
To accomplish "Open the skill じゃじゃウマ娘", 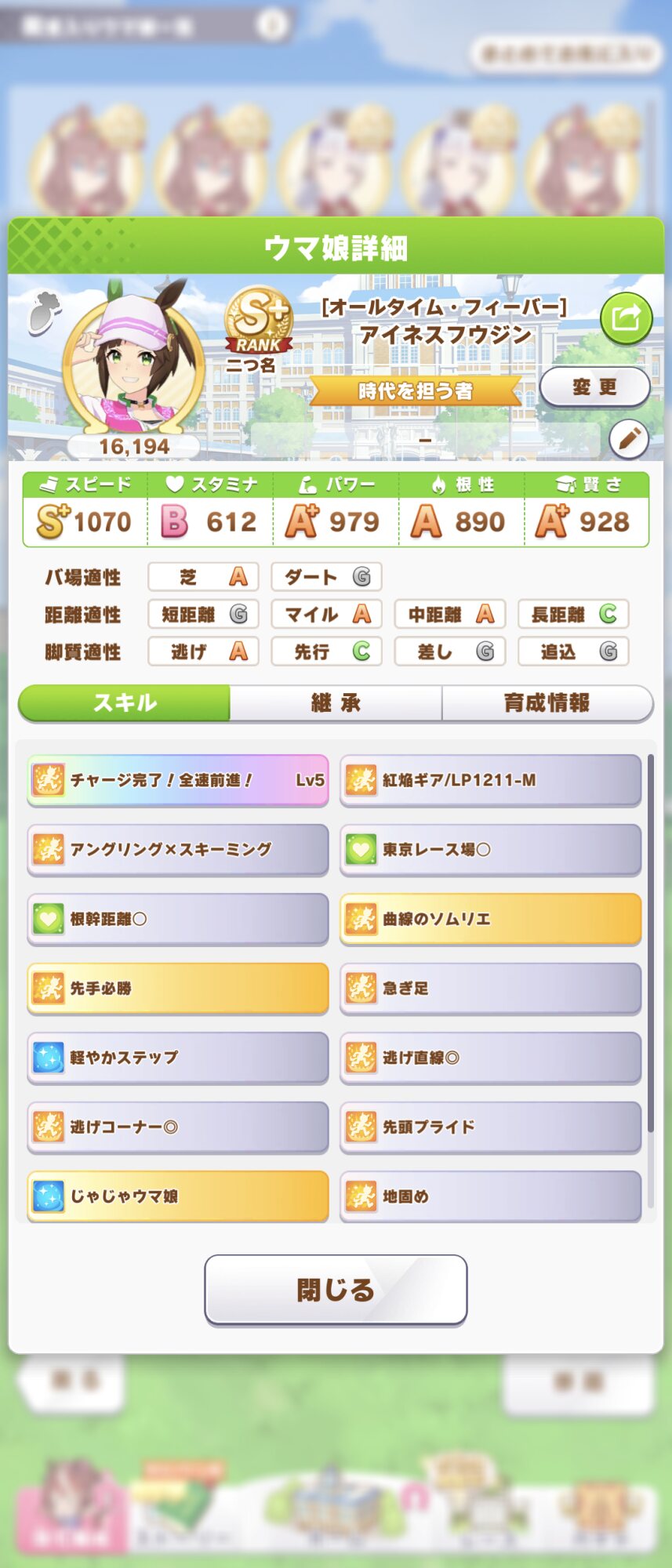I will tap(178, 1196).
